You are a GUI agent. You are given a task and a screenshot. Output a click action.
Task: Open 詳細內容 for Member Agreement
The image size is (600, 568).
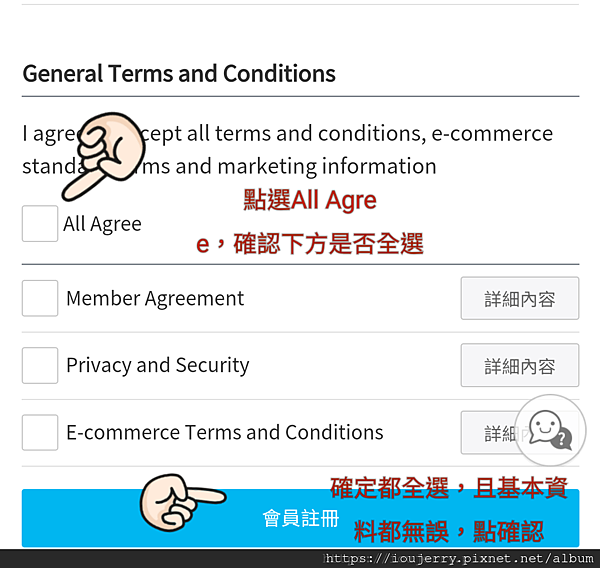click(x=519, y=299)
